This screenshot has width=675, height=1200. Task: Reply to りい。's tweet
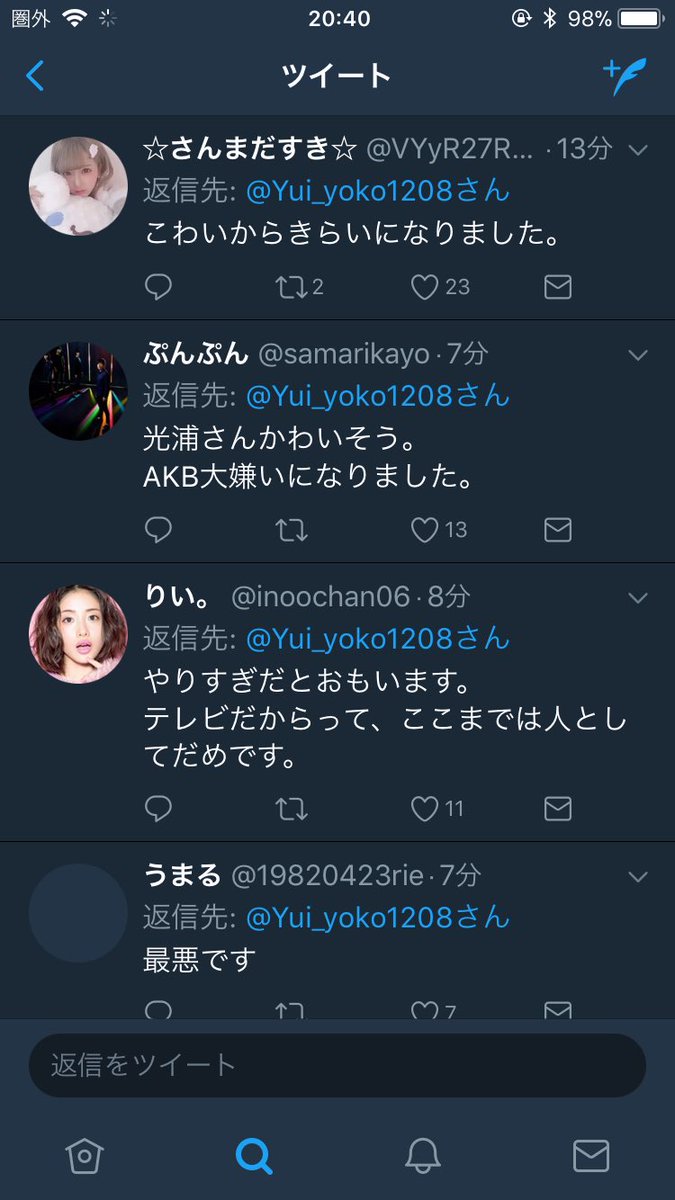(x=158, y=807)
